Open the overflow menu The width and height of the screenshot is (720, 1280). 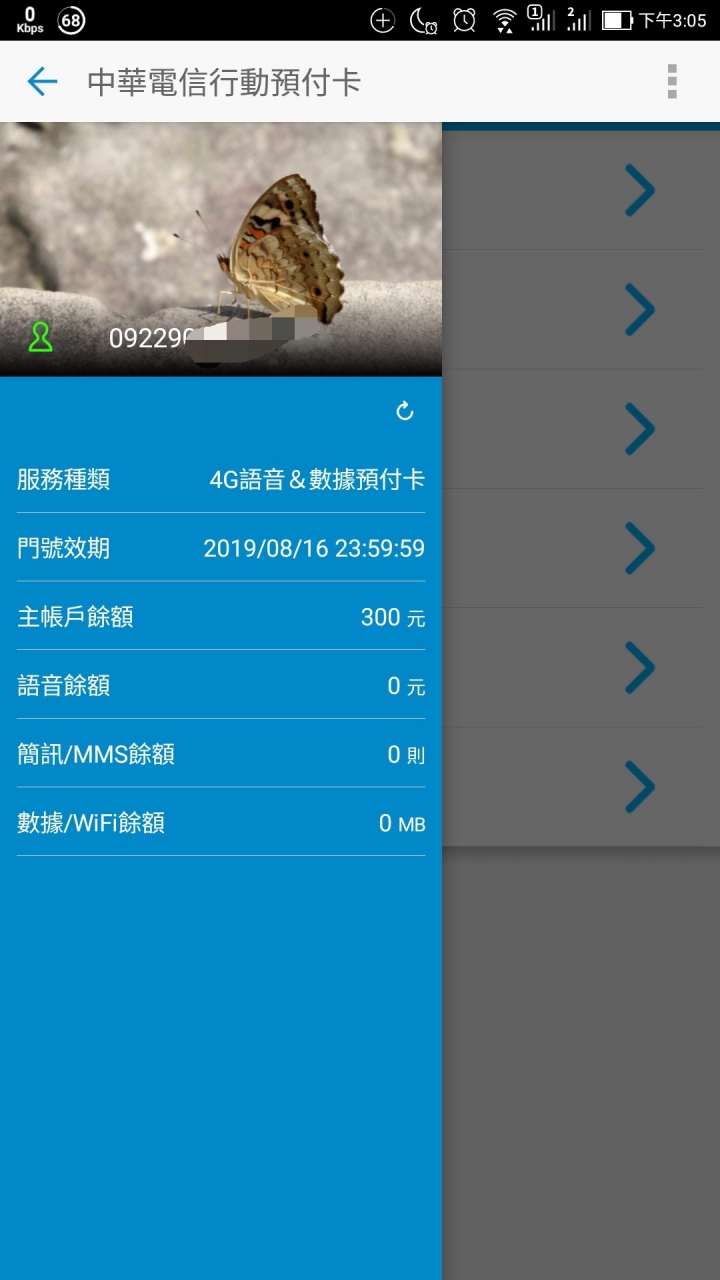(672, 81)
